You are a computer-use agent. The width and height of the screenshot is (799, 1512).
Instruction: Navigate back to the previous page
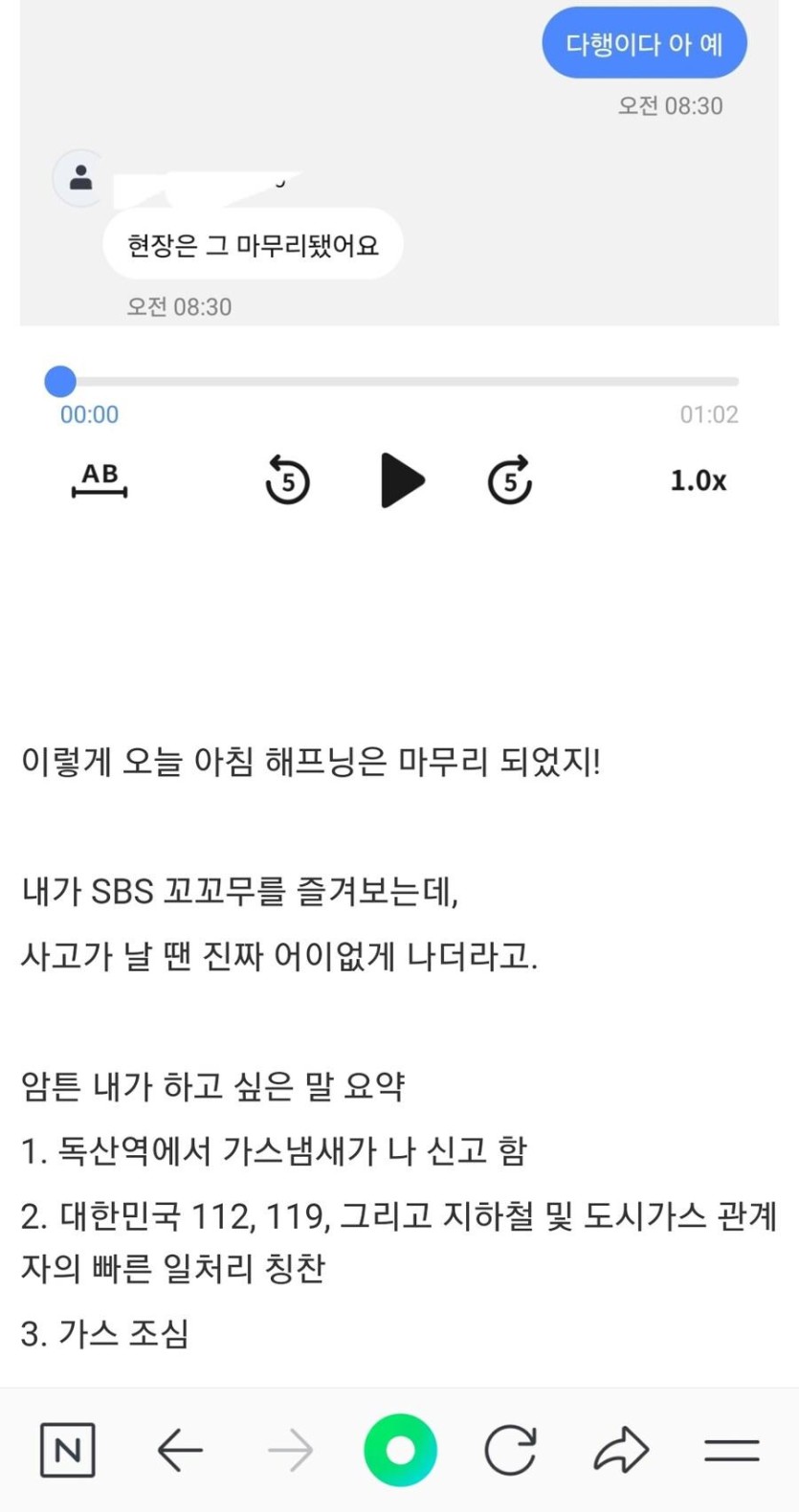tap(180, 1451)
